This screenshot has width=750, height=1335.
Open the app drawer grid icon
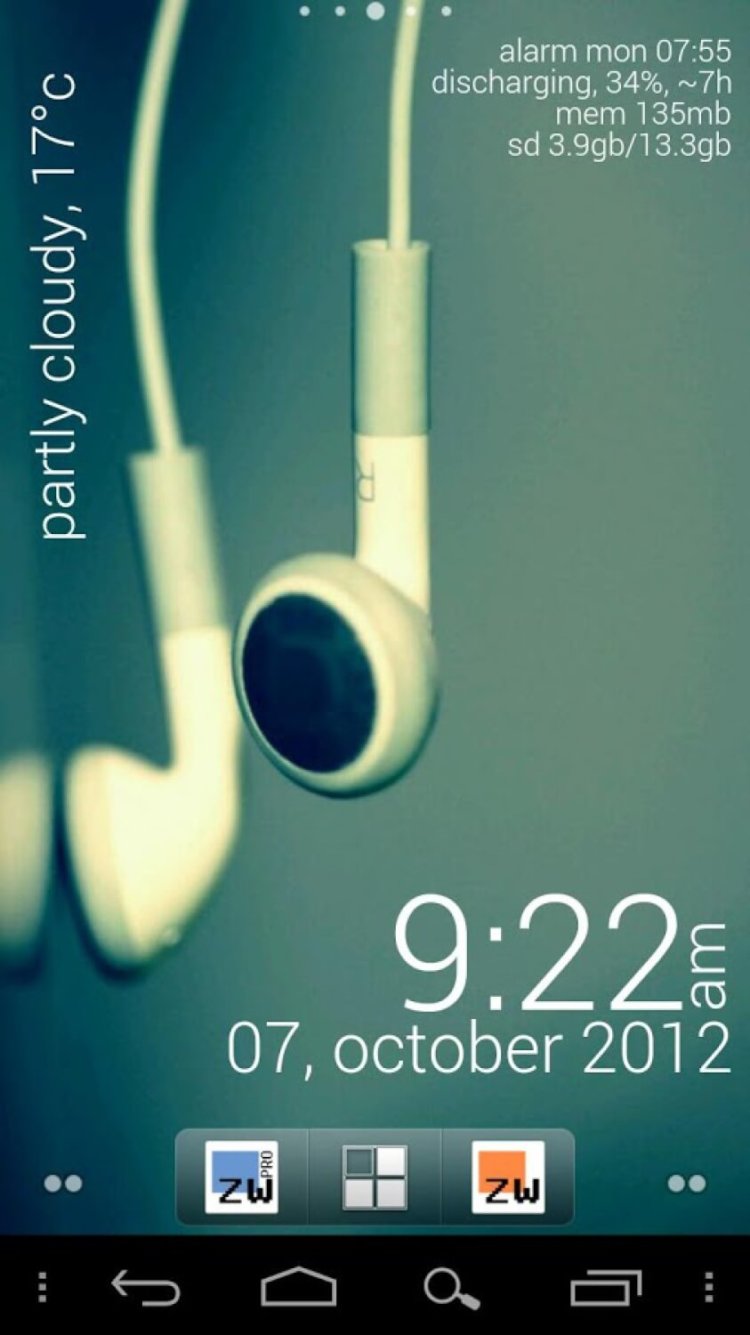click(375, 1177)
